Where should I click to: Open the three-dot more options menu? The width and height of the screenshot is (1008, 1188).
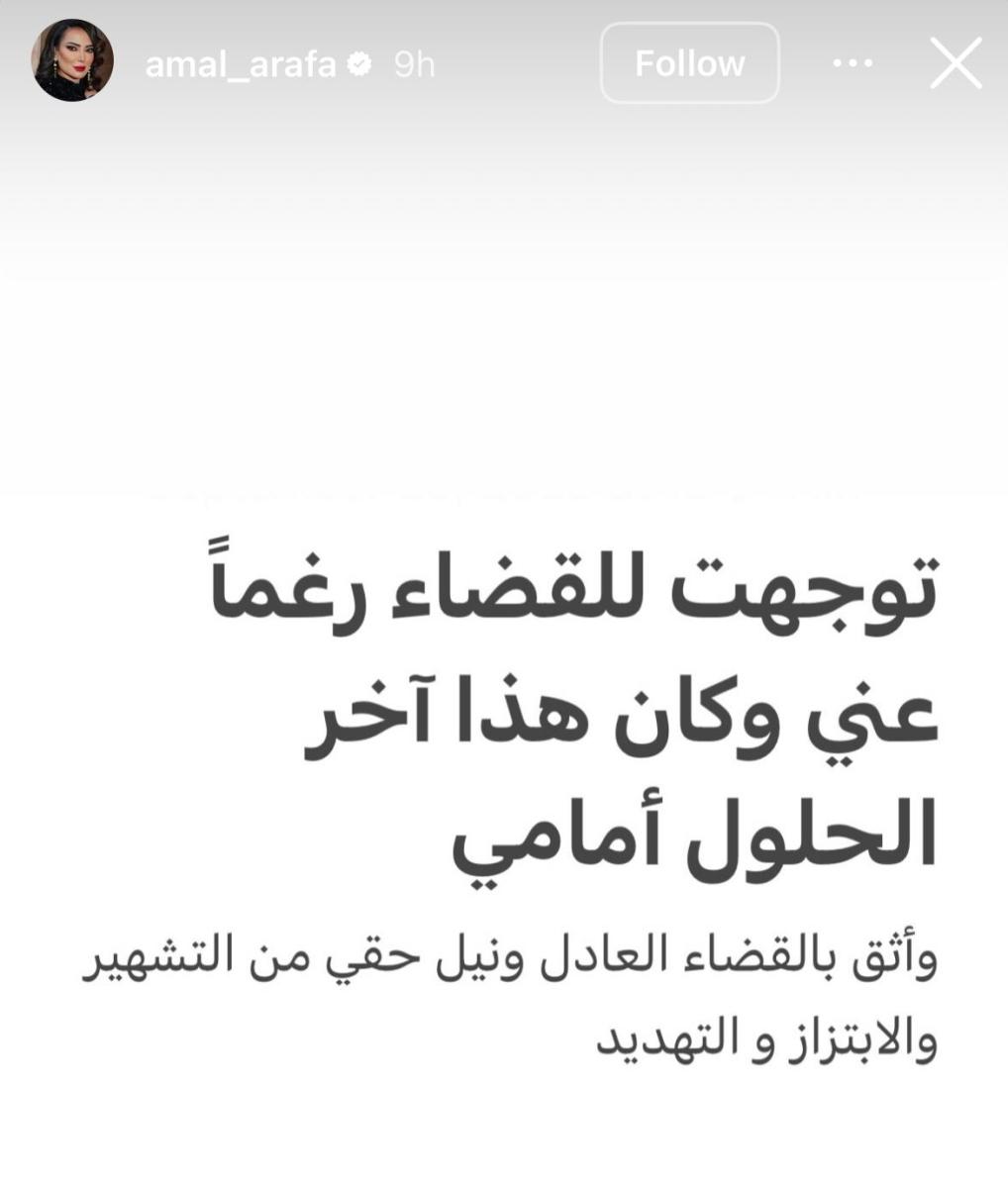(x=853, y=63)
